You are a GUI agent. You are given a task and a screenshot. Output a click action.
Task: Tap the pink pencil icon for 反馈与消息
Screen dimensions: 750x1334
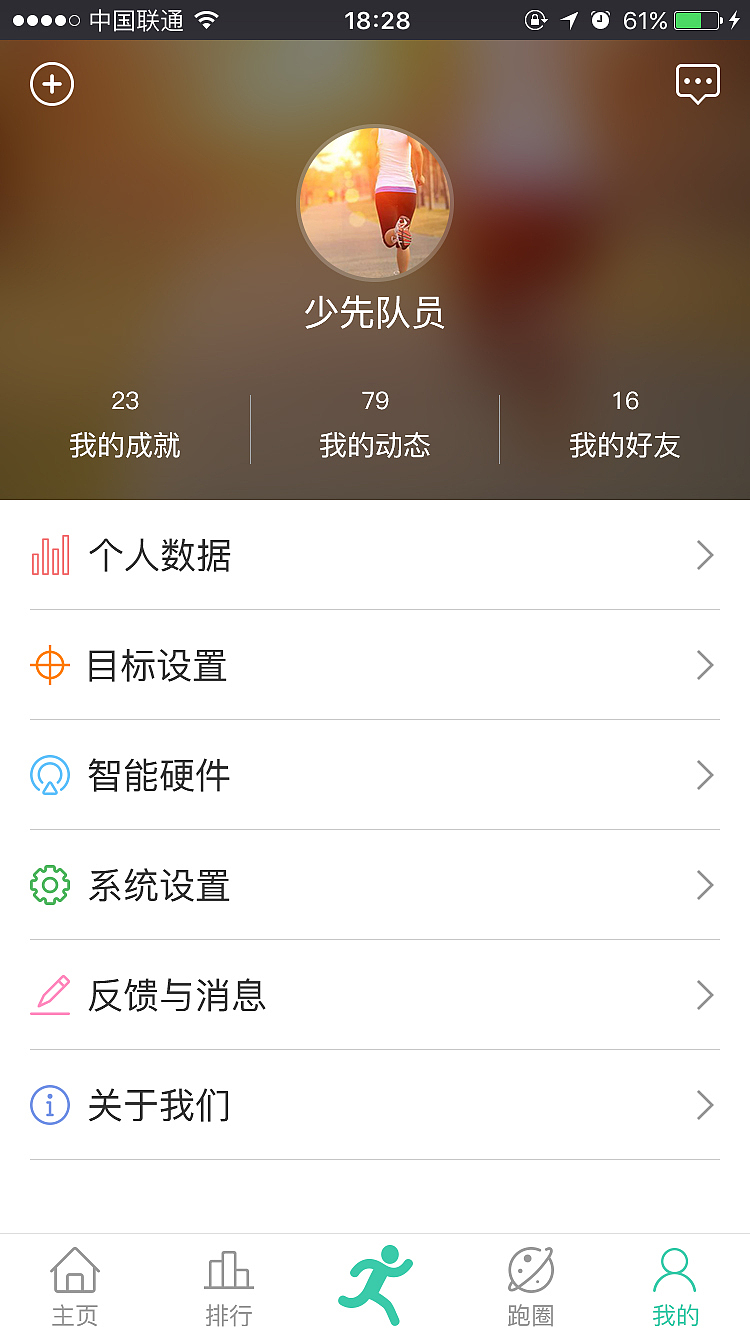pos(51,994)
